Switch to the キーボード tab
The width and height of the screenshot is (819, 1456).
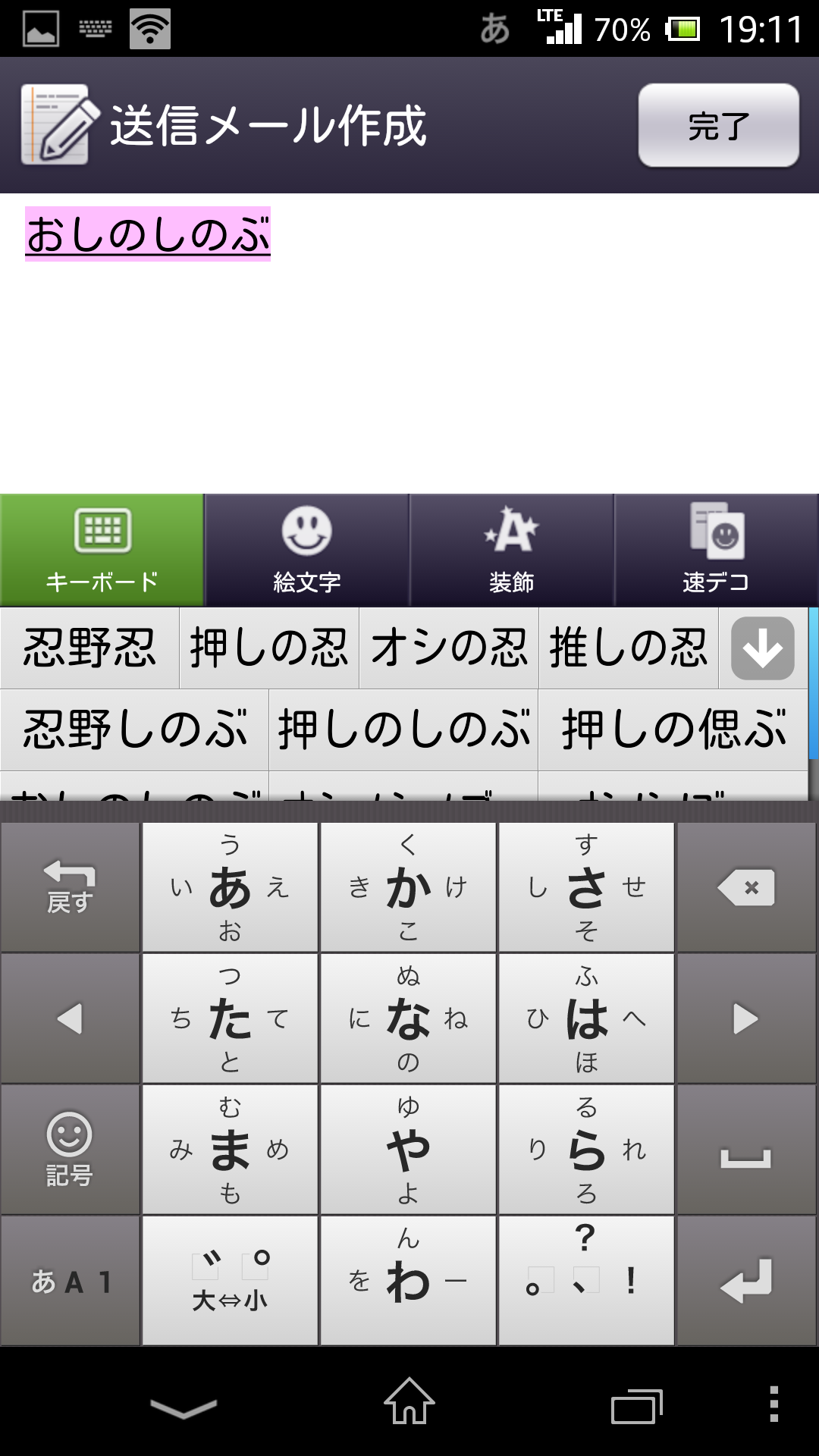102,550
